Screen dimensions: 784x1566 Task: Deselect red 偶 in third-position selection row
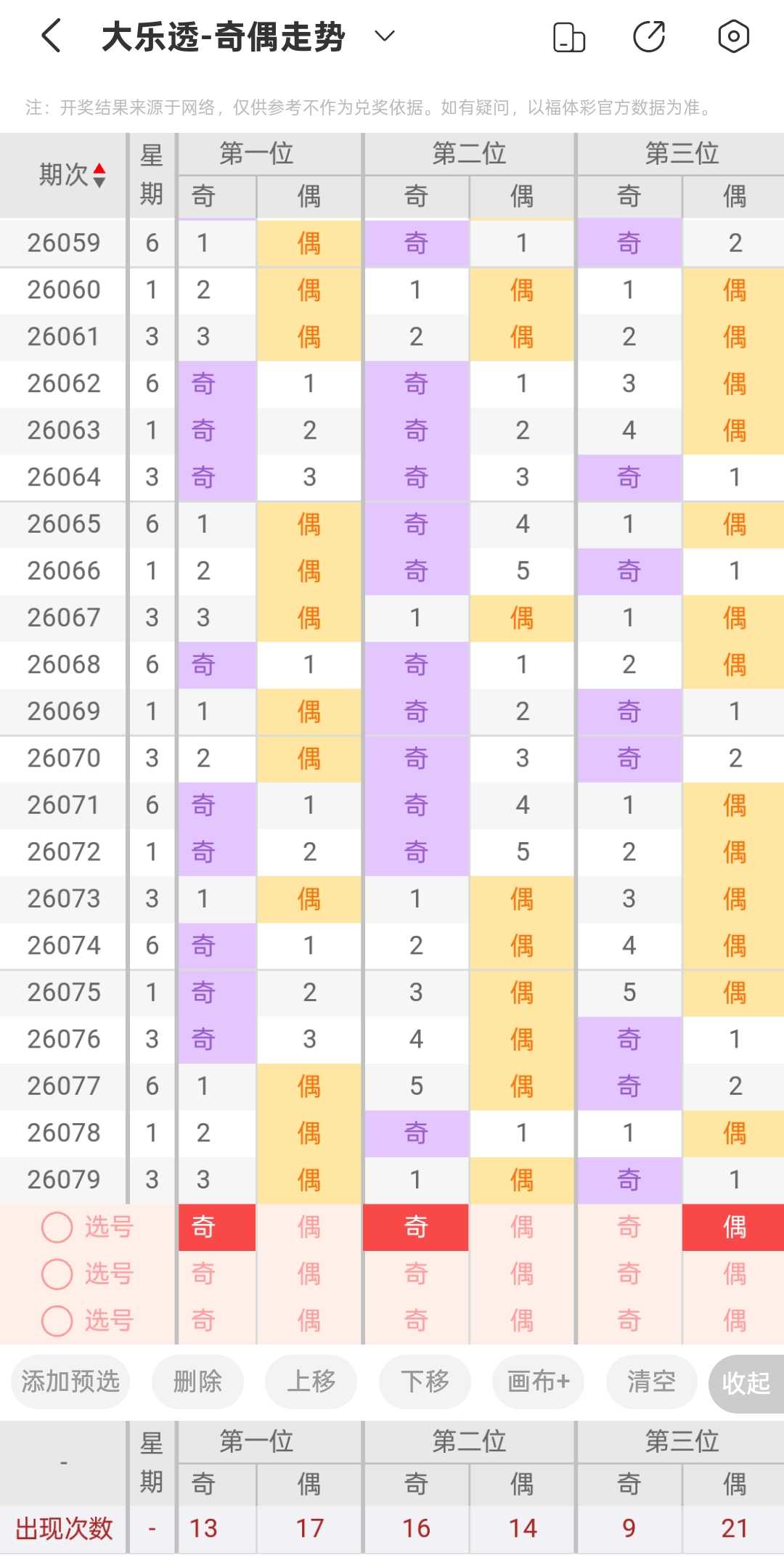733,1228
